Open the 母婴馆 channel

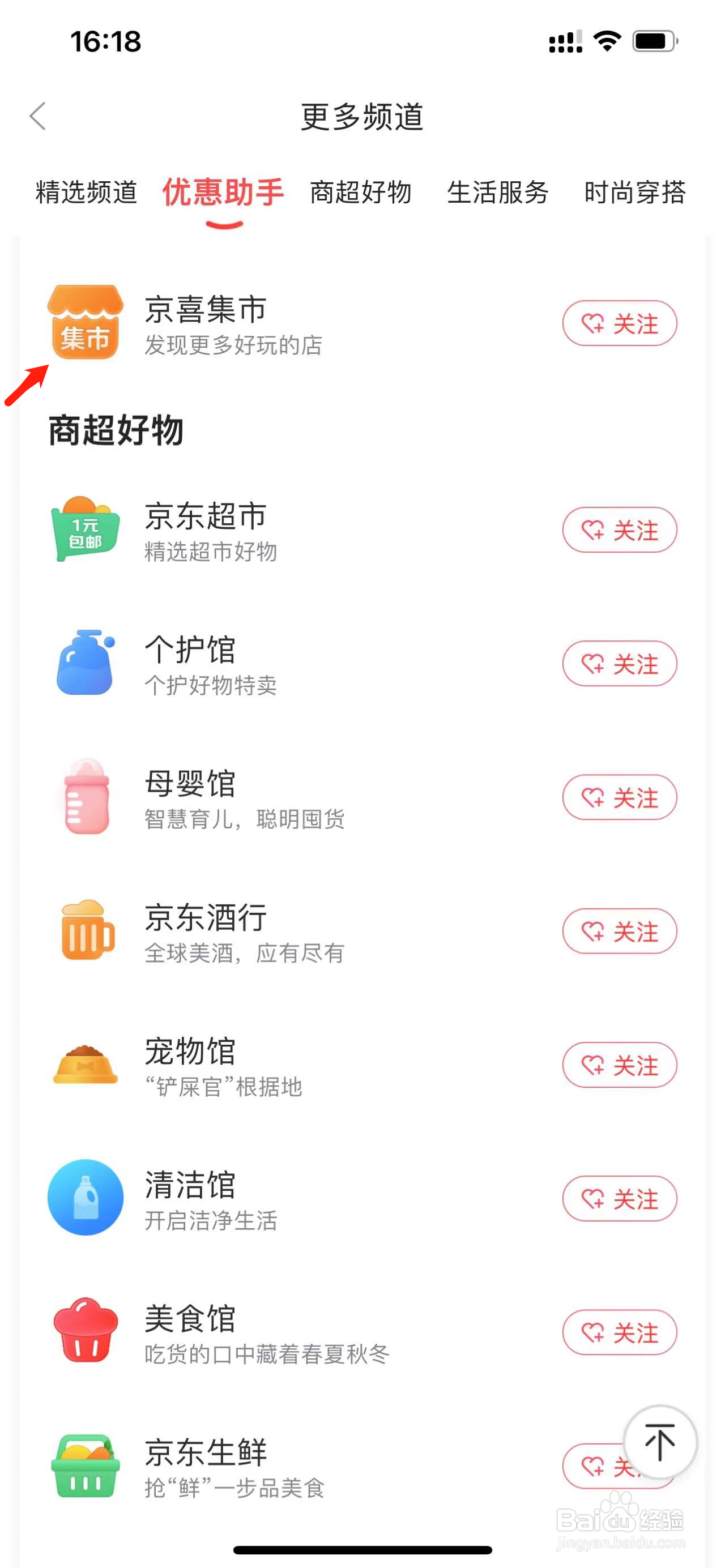pyautogui.click(x=190, y=797)
